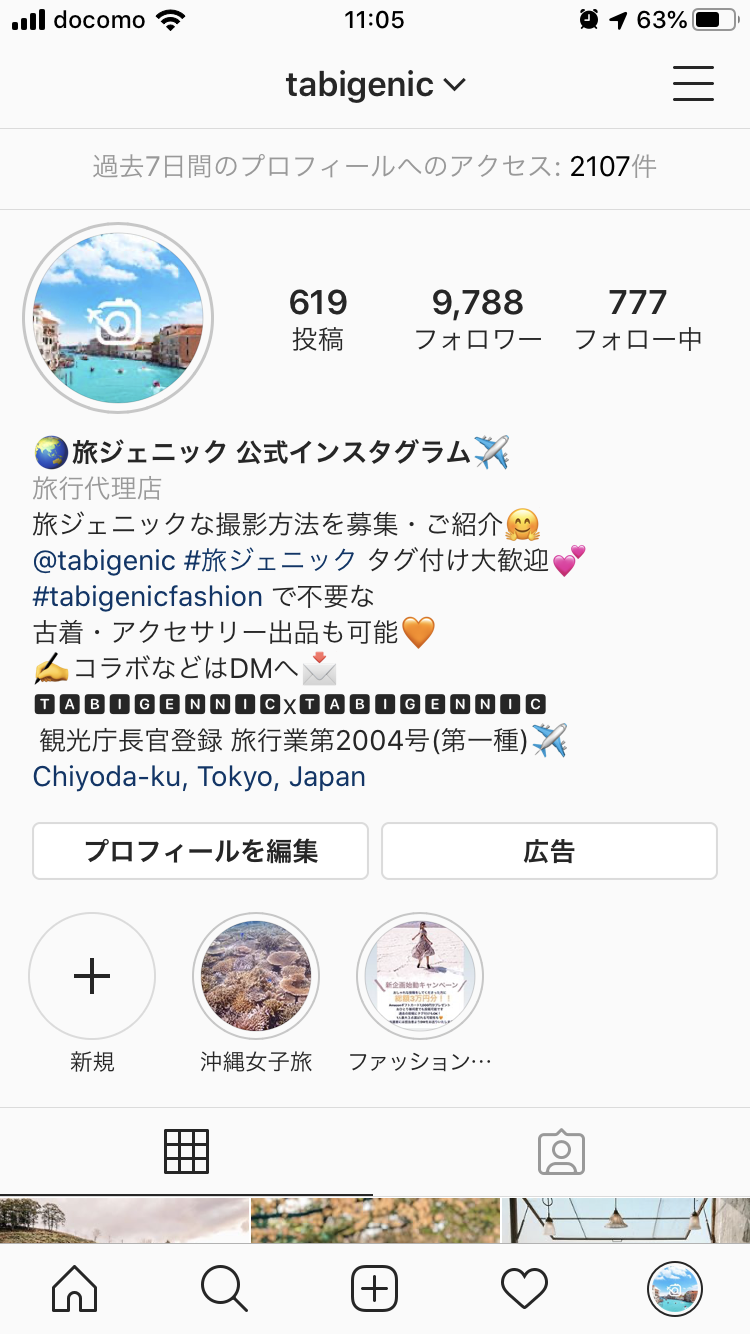Image resolution: width=750 pixels, height=1334 pixels.
Task: Create a new post
Action: (x=375, y=1289)
